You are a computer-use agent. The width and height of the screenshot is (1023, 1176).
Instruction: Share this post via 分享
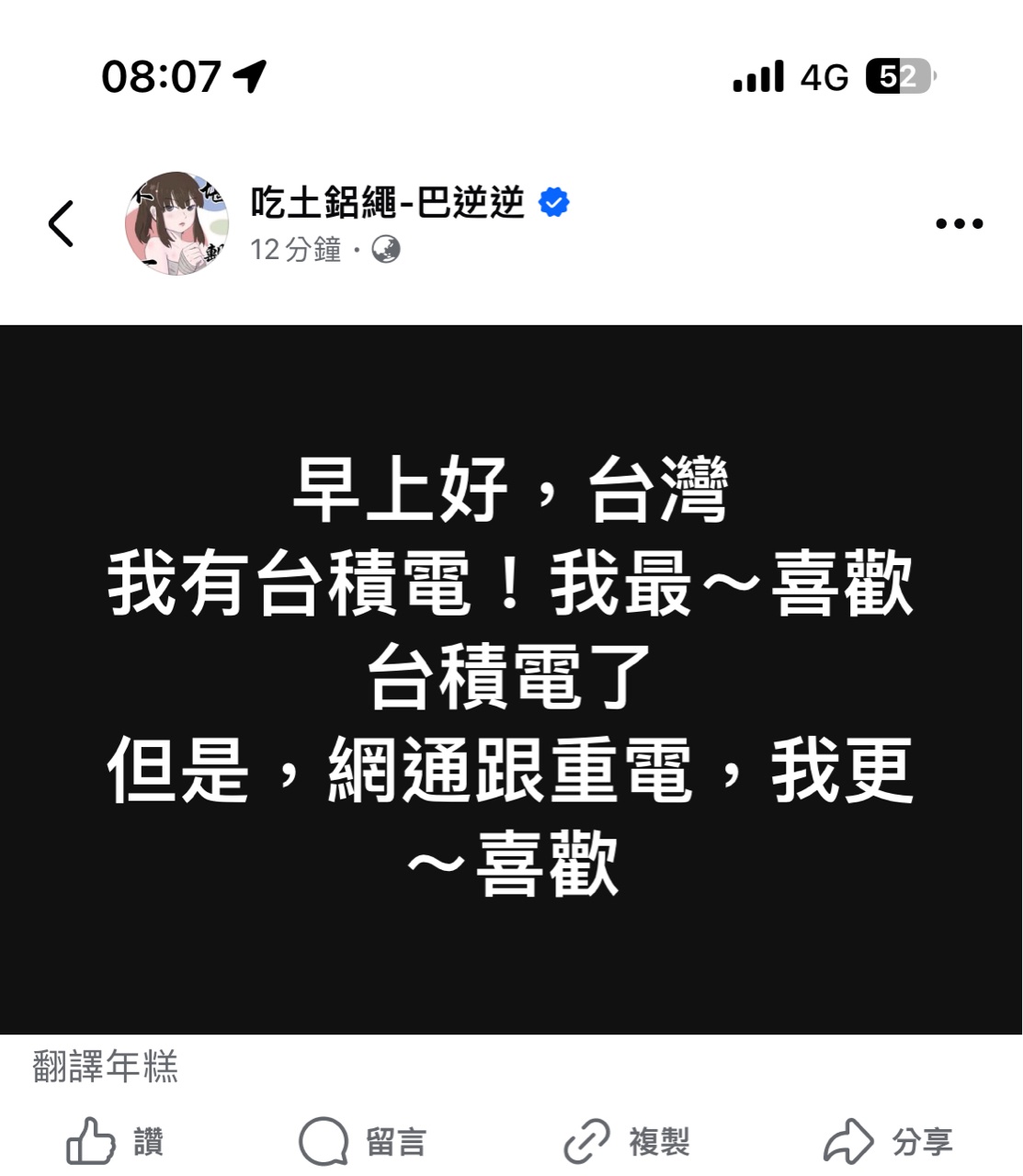coord(888,1142)
